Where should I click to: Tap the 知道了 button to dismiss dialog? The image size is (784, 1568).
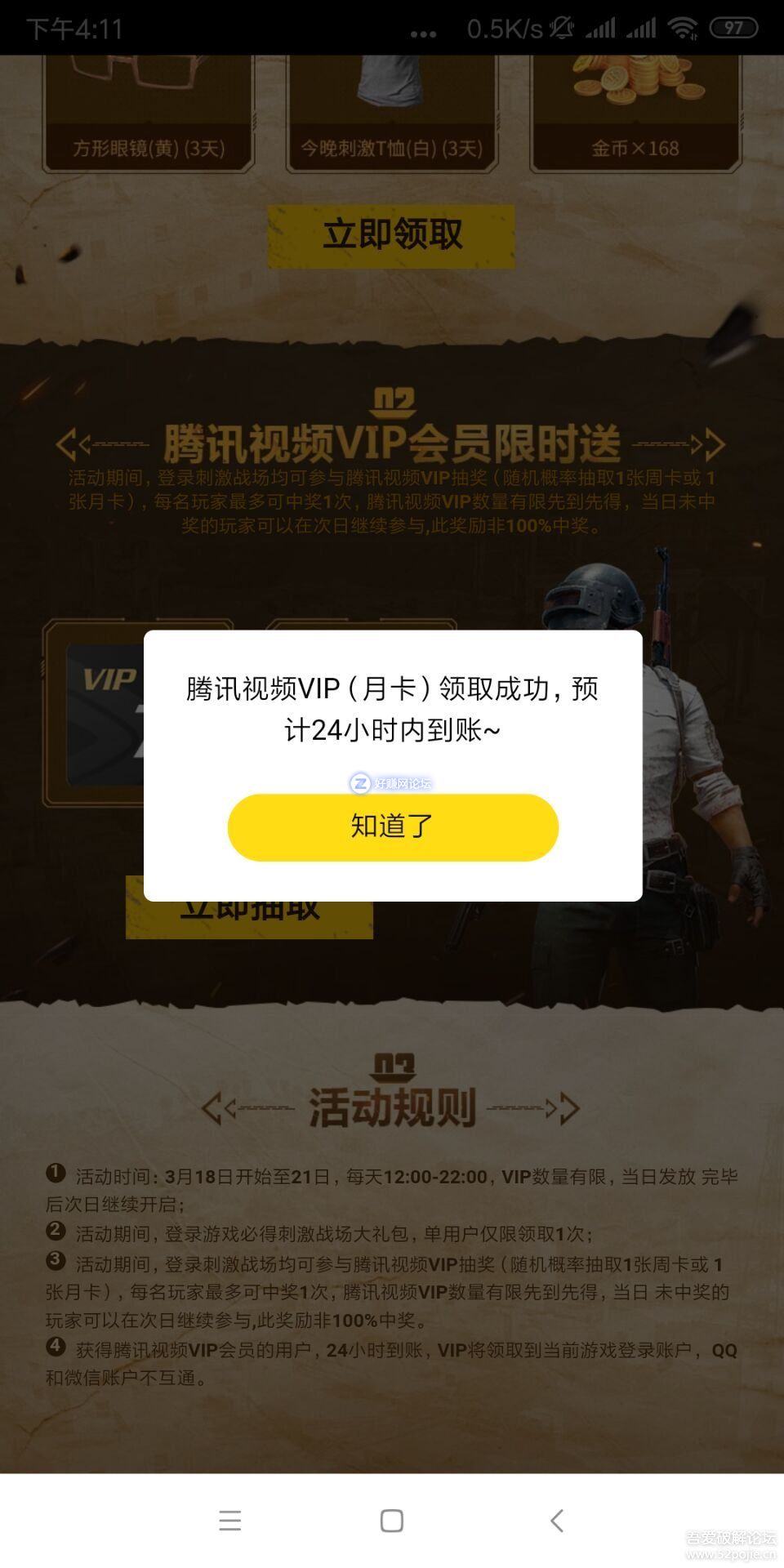pos(393,826)
